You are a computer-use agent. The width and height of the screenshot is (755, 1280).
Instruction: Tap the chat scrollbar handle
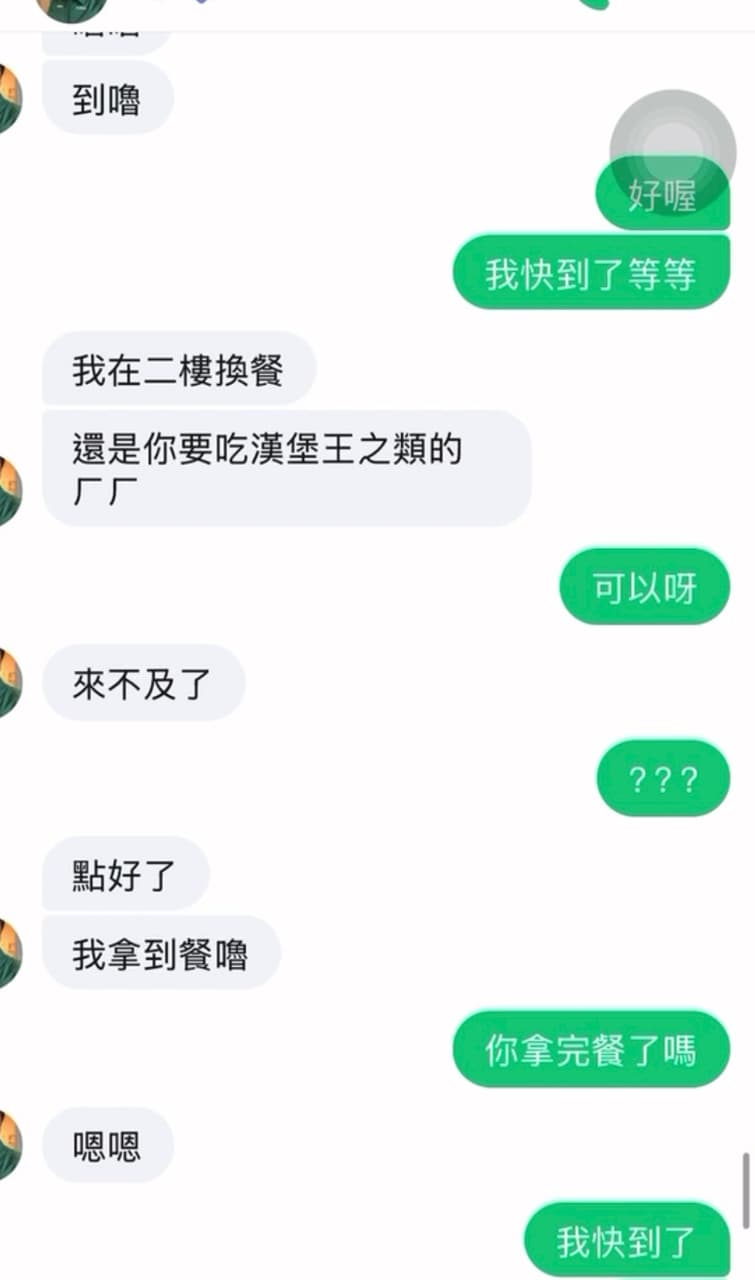tap(746, 1190)
